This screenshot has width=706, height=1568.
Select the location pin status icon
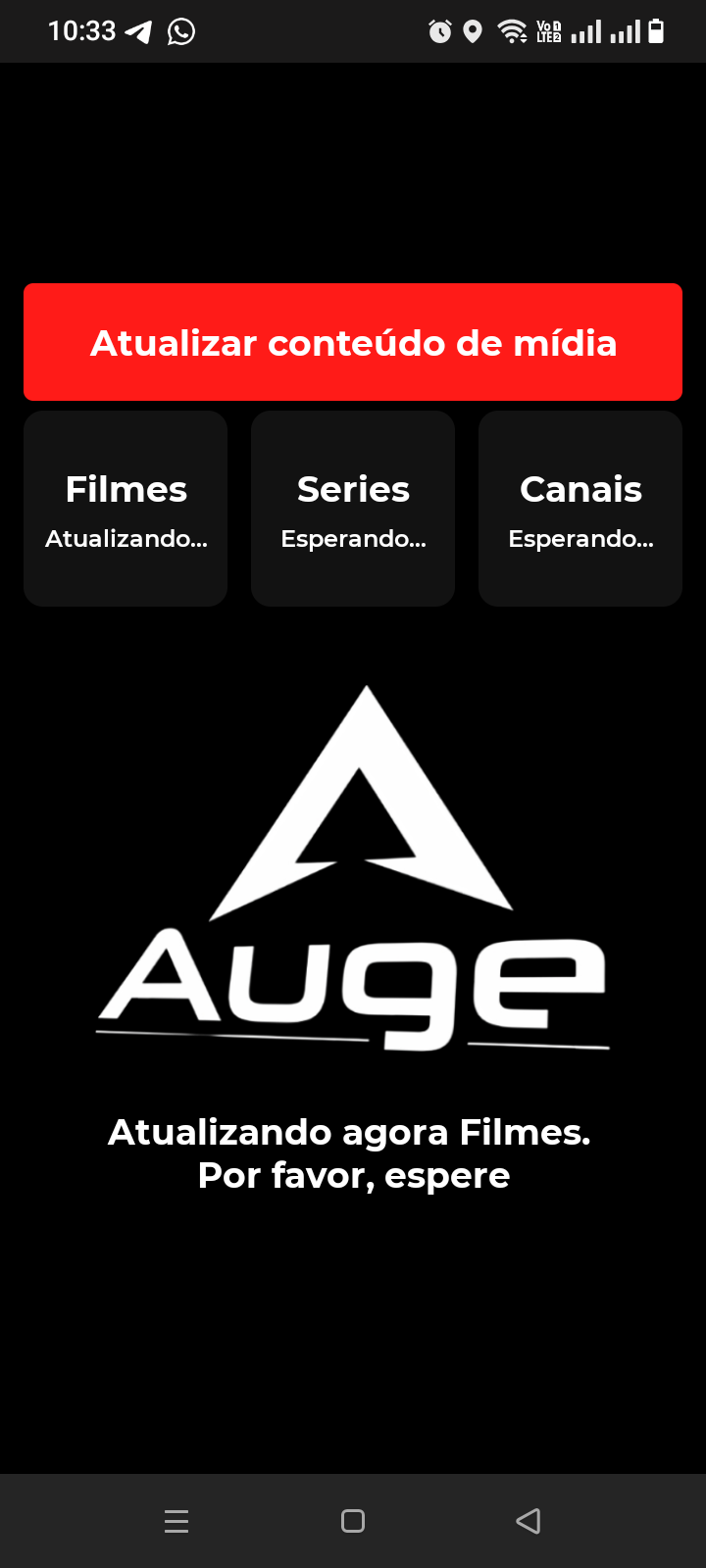[474, 31]
